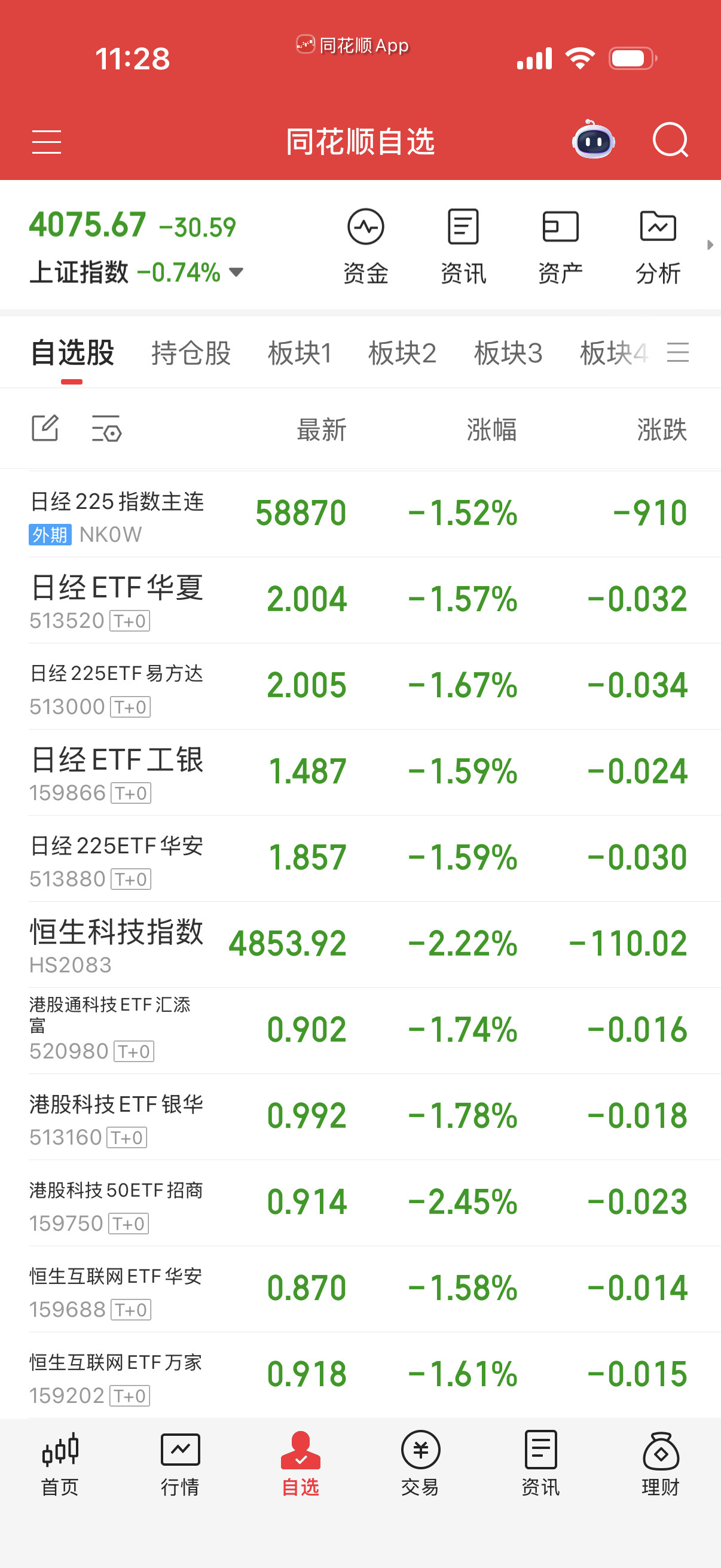The image size is (721, 1568).
Task: Open the 分析 analysis icon
Action: click(x=657, y=243)
